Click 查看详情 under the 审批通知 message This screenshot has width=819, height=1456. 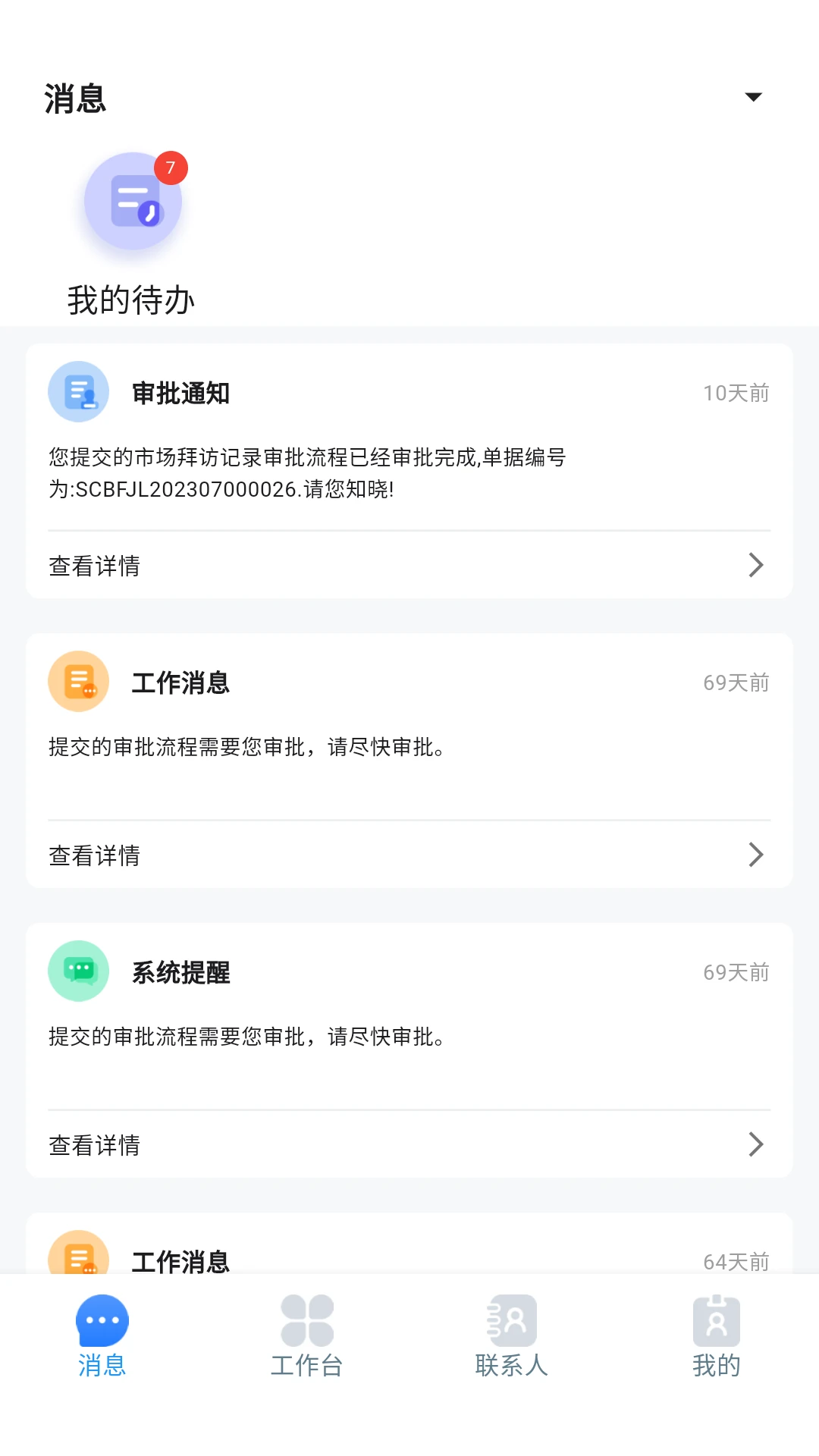coord(94,566)
